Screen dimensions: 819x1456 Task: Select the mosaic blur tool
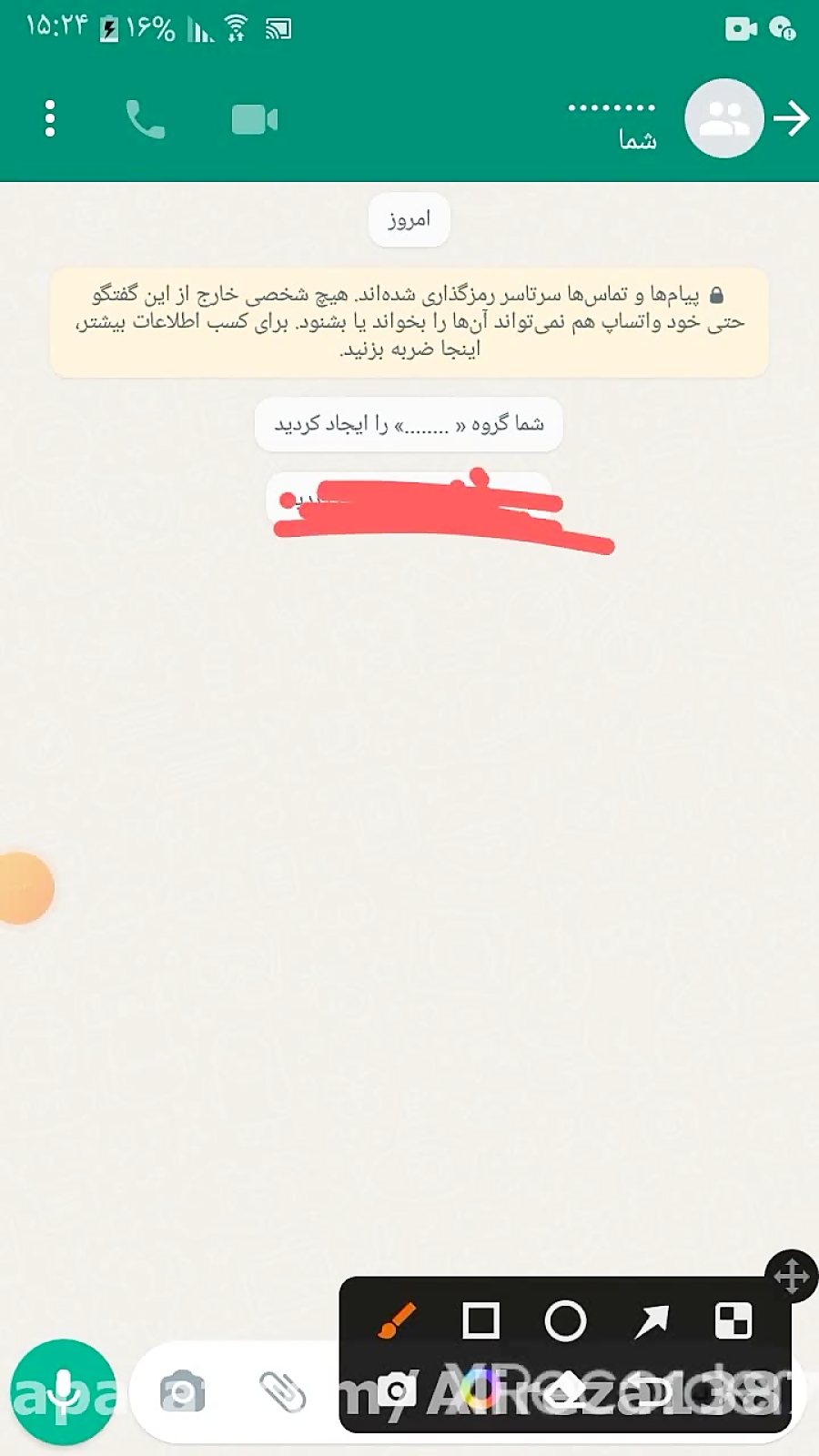pyautogui.click(x=733, y=1320)
